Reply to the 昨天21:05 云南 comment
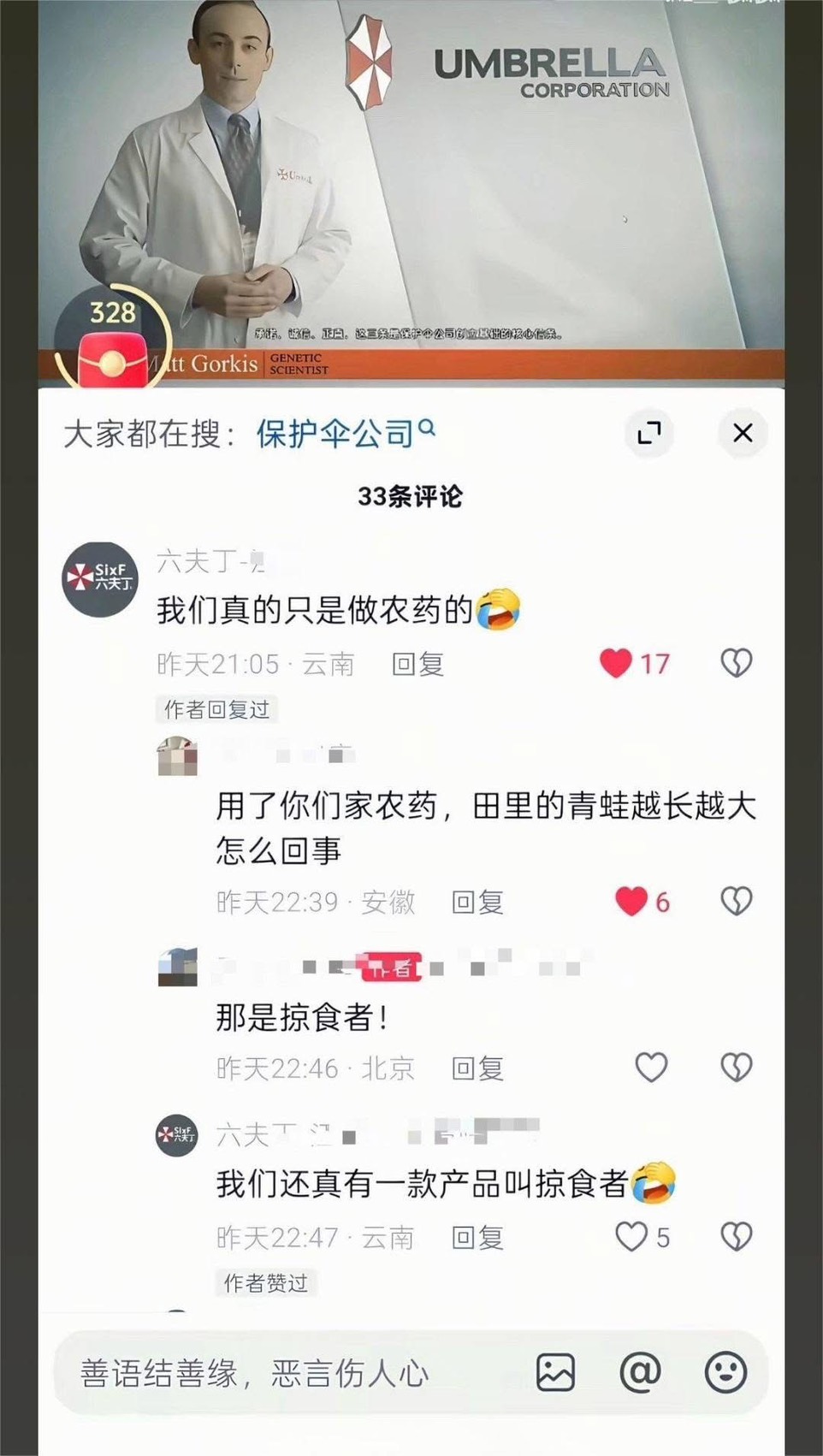The width and height of the screenshot is (823, 1456). 417,664
